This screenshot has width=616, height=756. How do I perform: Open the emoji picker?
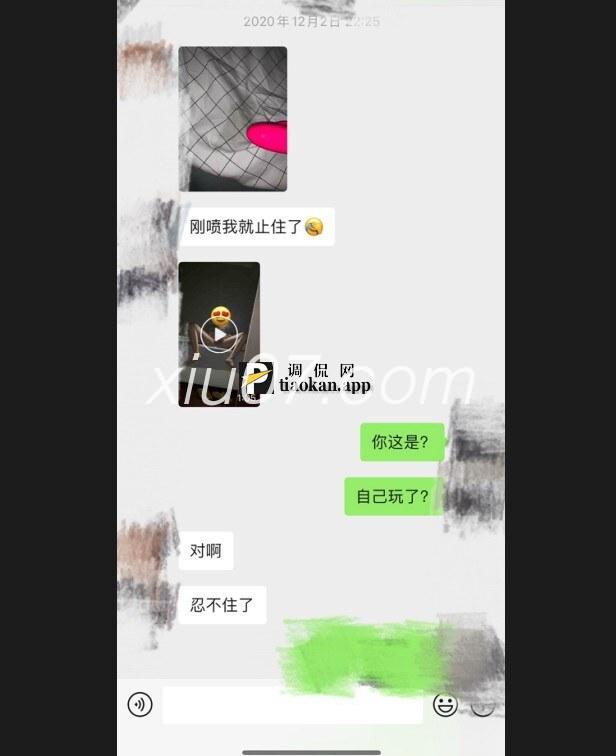coord(445,704)
